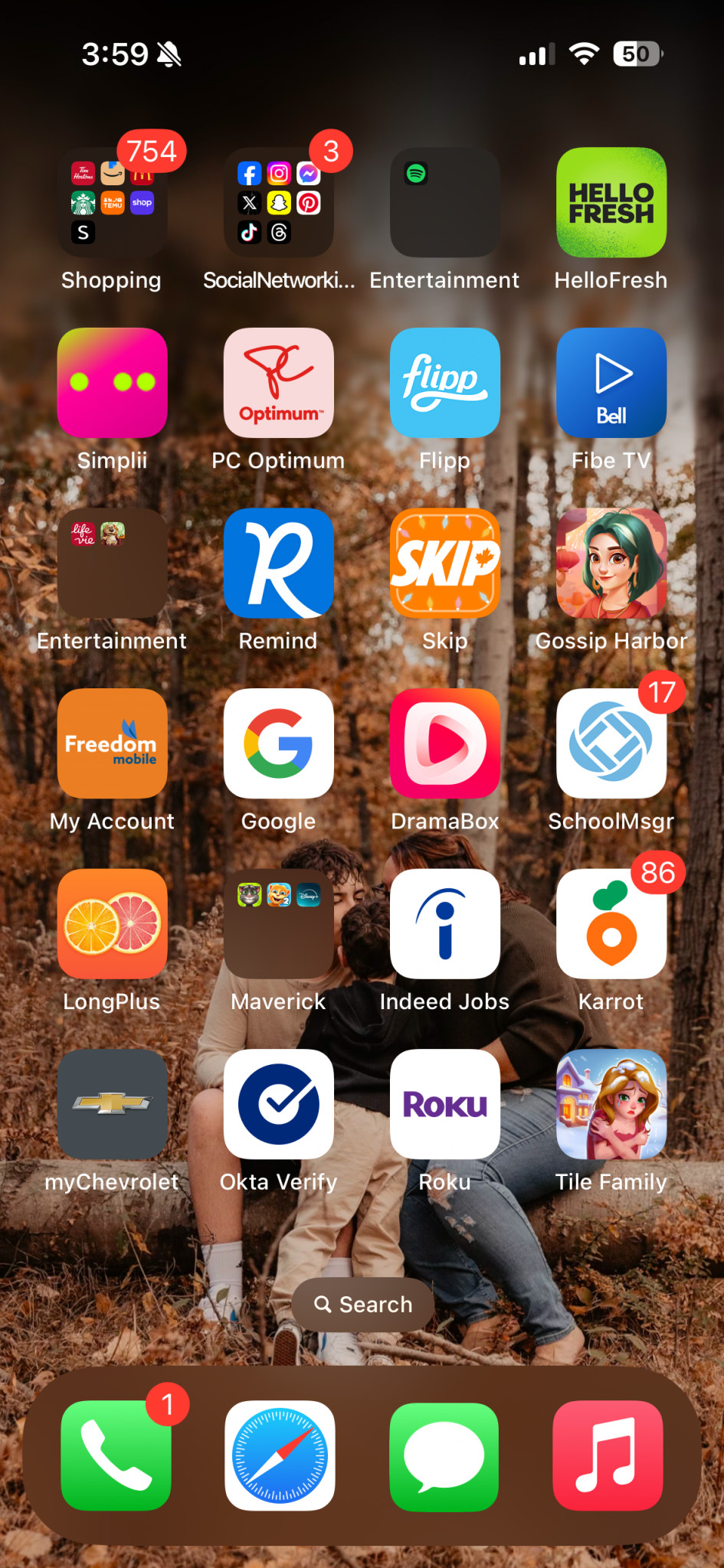Open the Flipp app
Viewport: 724px width, 1568px height.
click(445, 383)
